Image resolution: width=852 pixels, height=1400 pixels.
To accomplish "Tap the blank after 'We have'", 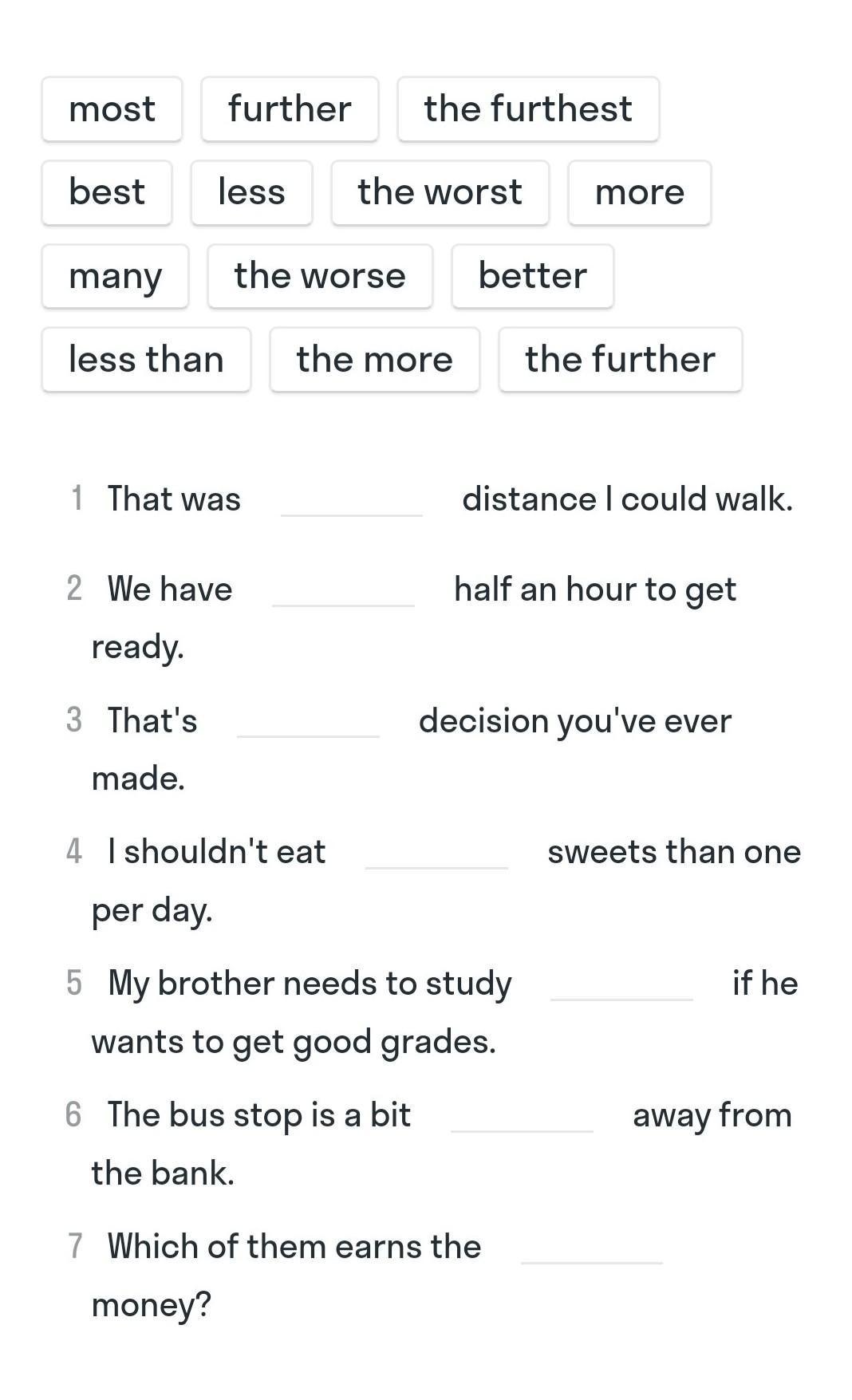I will point(344,590).
